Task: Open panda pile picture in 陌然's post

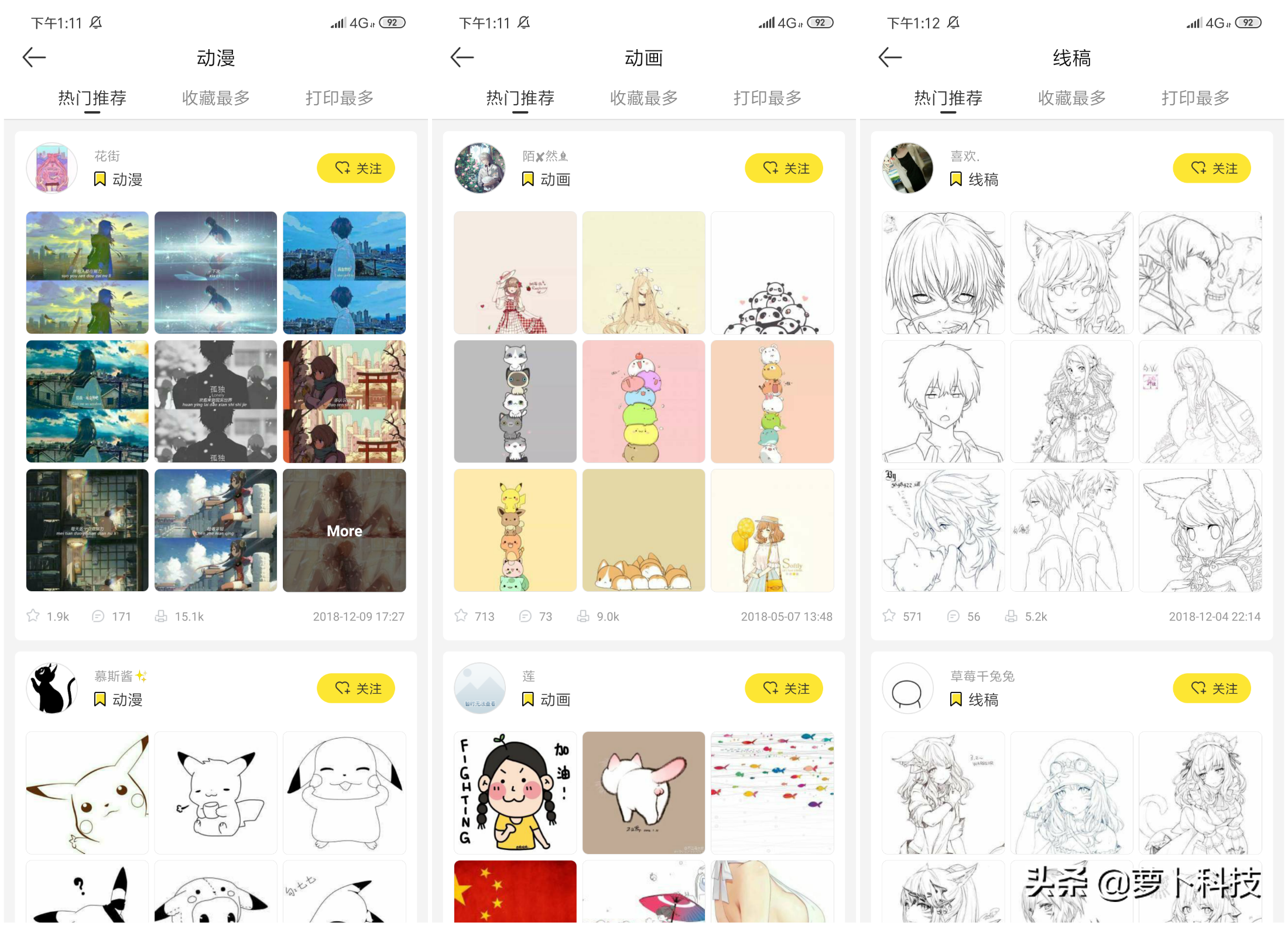Action: point(772,273)
